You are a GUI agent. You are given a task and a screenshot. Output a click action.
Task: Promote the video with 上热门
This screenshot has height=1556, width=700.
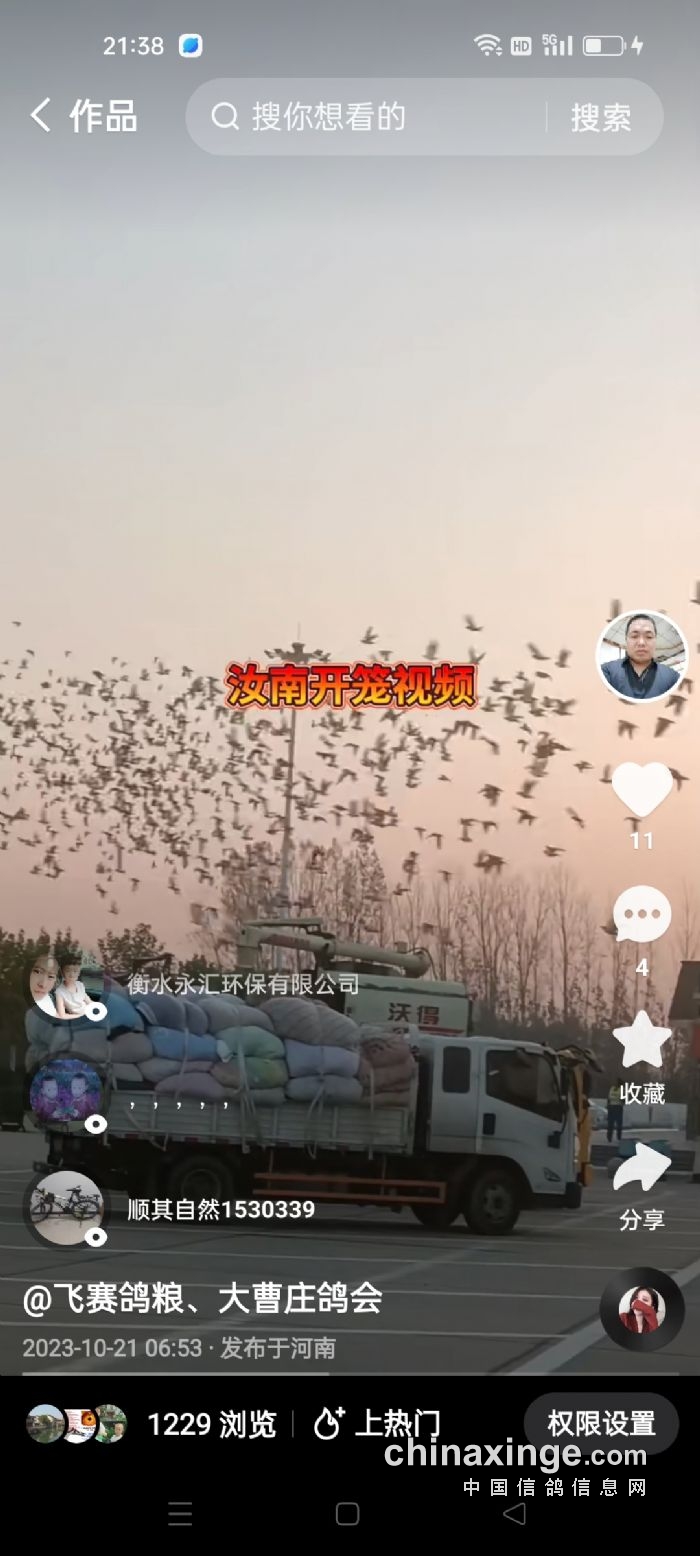(378, 1424)
